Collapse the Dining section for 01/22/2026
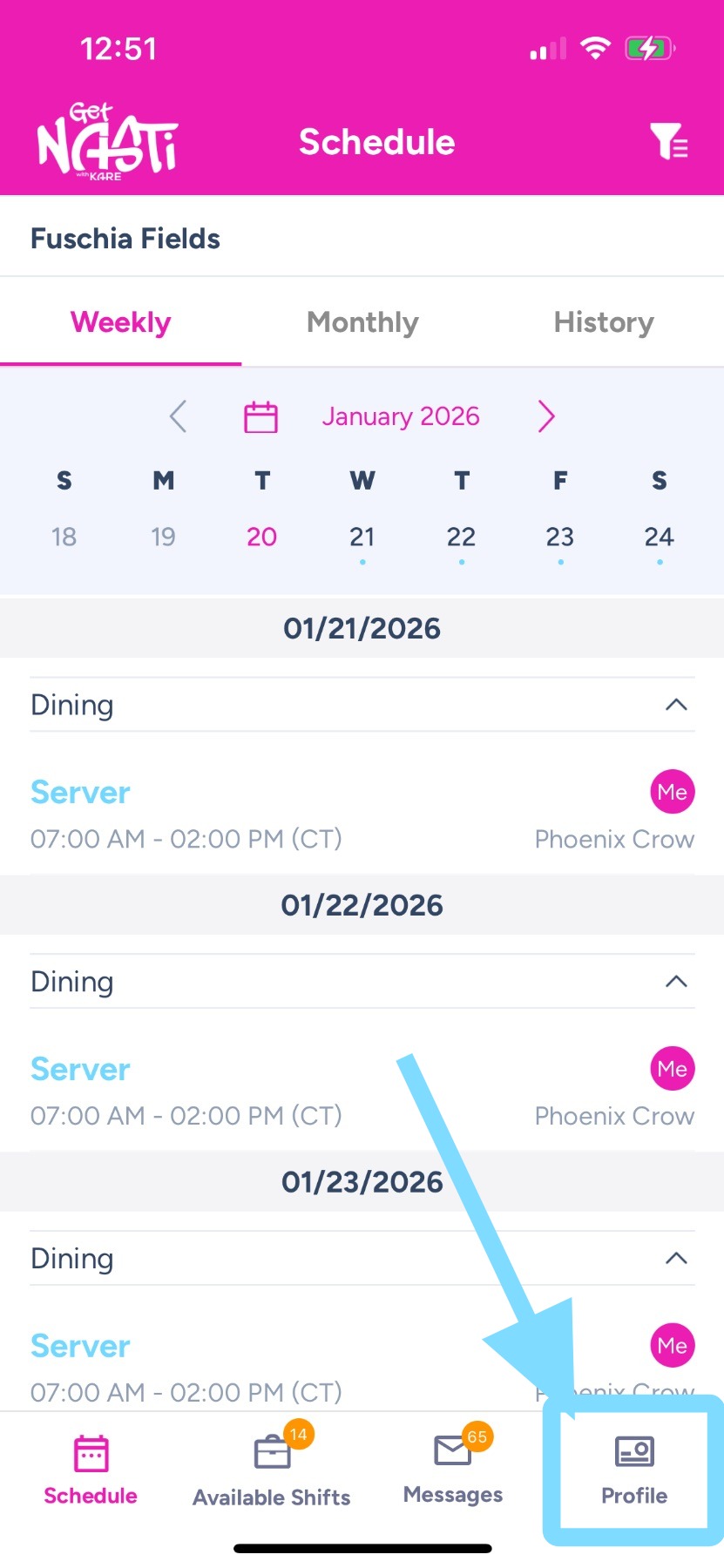This screenshot has height=1568, width=724. [x=676, y=982]
